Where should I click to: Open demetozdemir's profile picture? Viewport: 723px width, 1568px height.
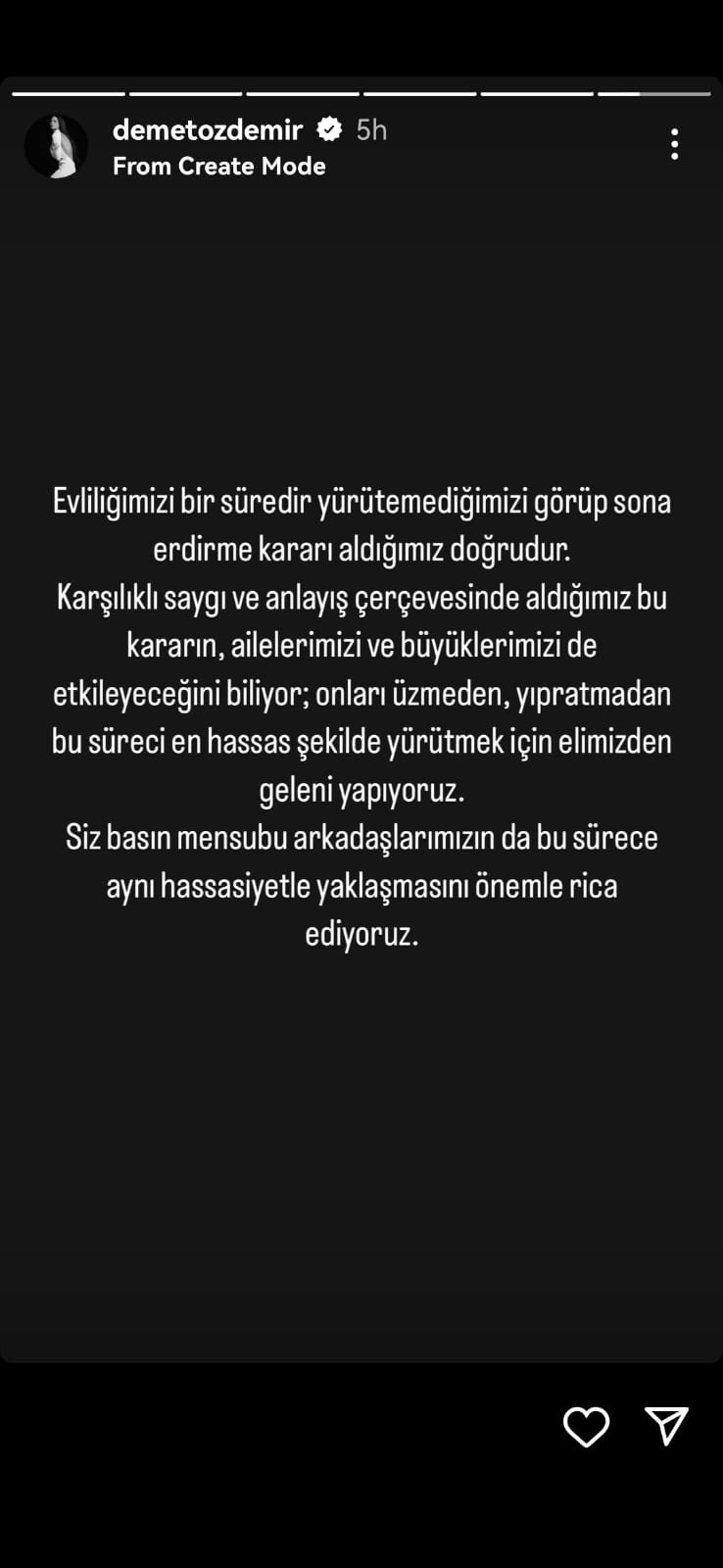56,146
